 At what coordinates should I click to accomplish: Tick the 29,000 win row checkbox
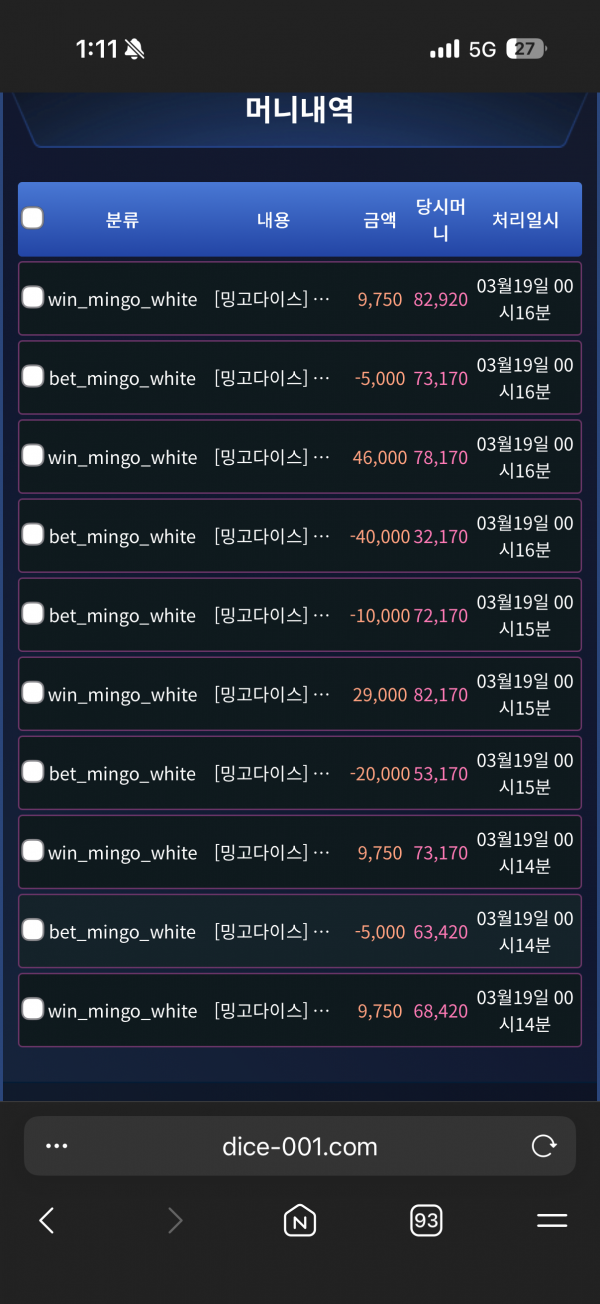point(33,693)
